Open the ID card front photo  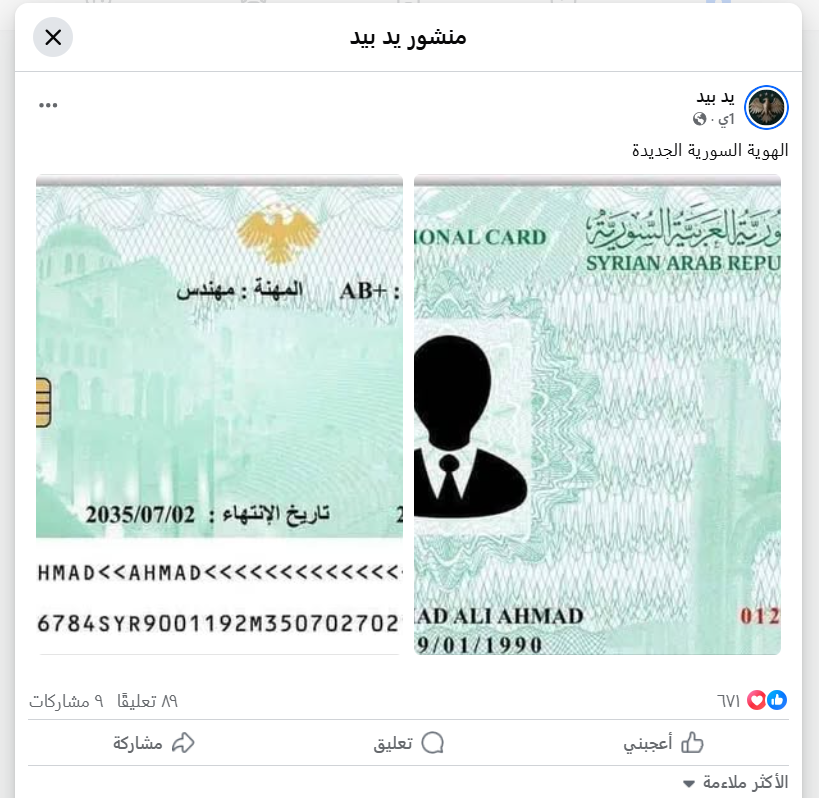[597, 415]
